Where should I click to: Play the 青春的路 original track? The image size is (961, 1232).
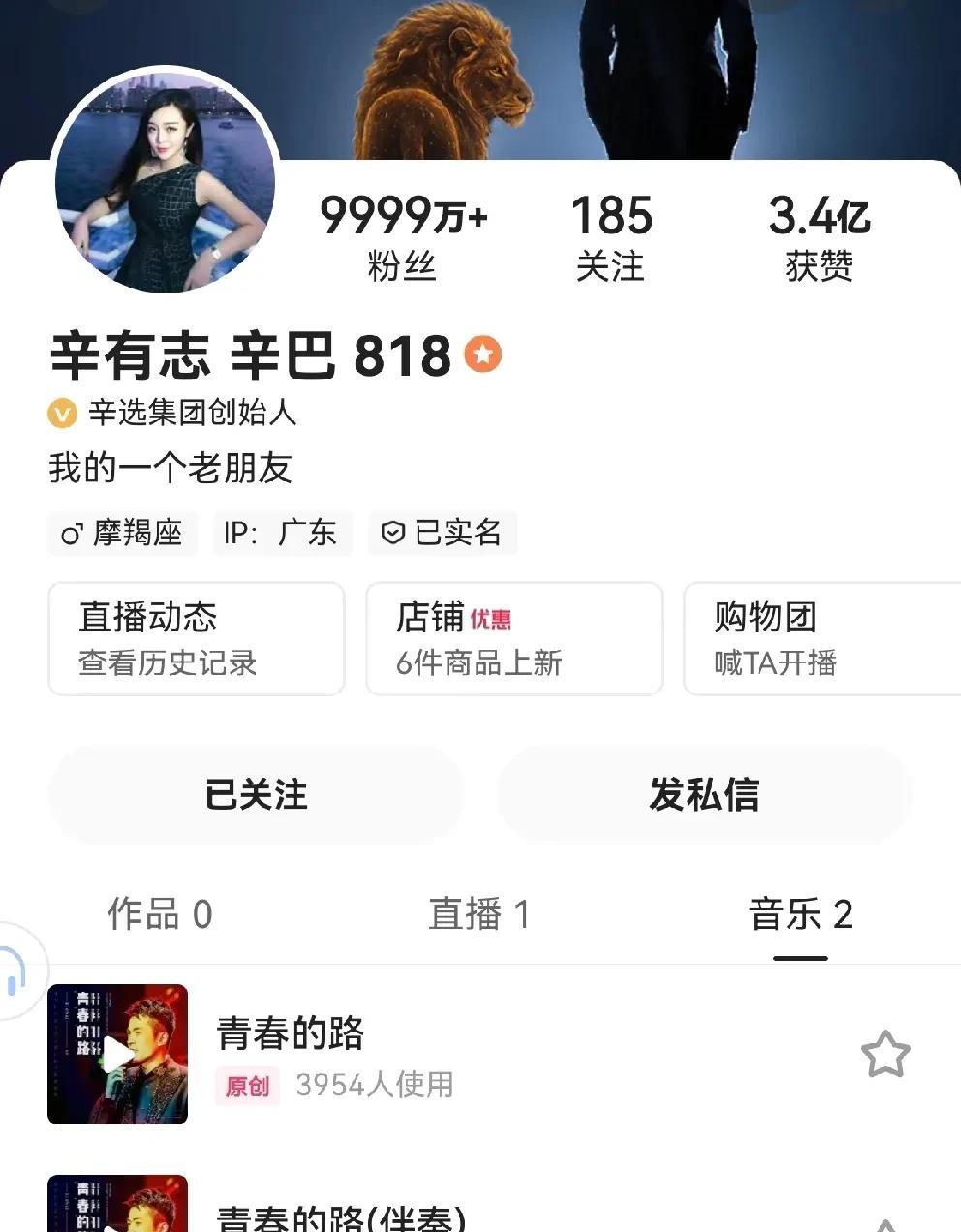coord(117,1054)
